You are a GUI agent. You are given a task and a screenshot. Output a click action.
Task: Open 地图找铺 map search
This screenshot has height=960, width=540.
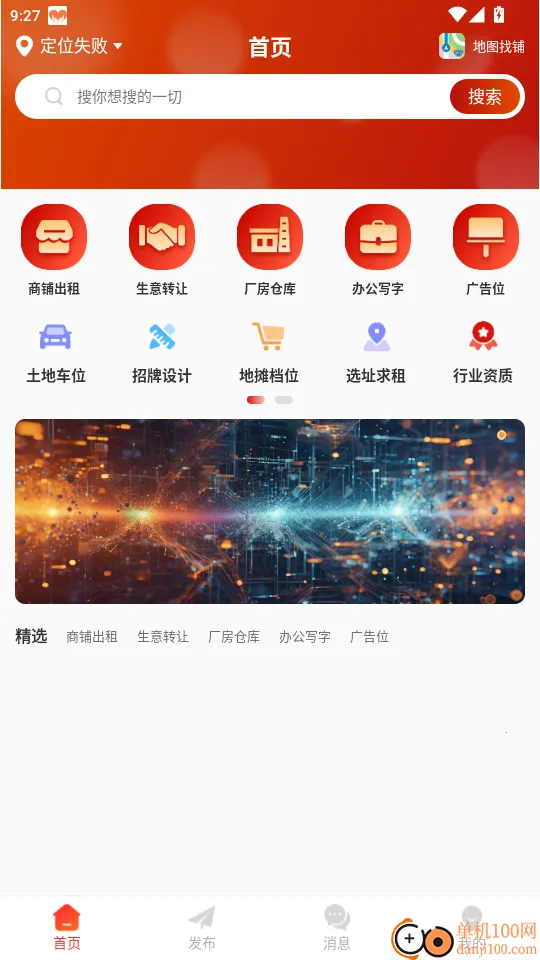tap(482, 47)
